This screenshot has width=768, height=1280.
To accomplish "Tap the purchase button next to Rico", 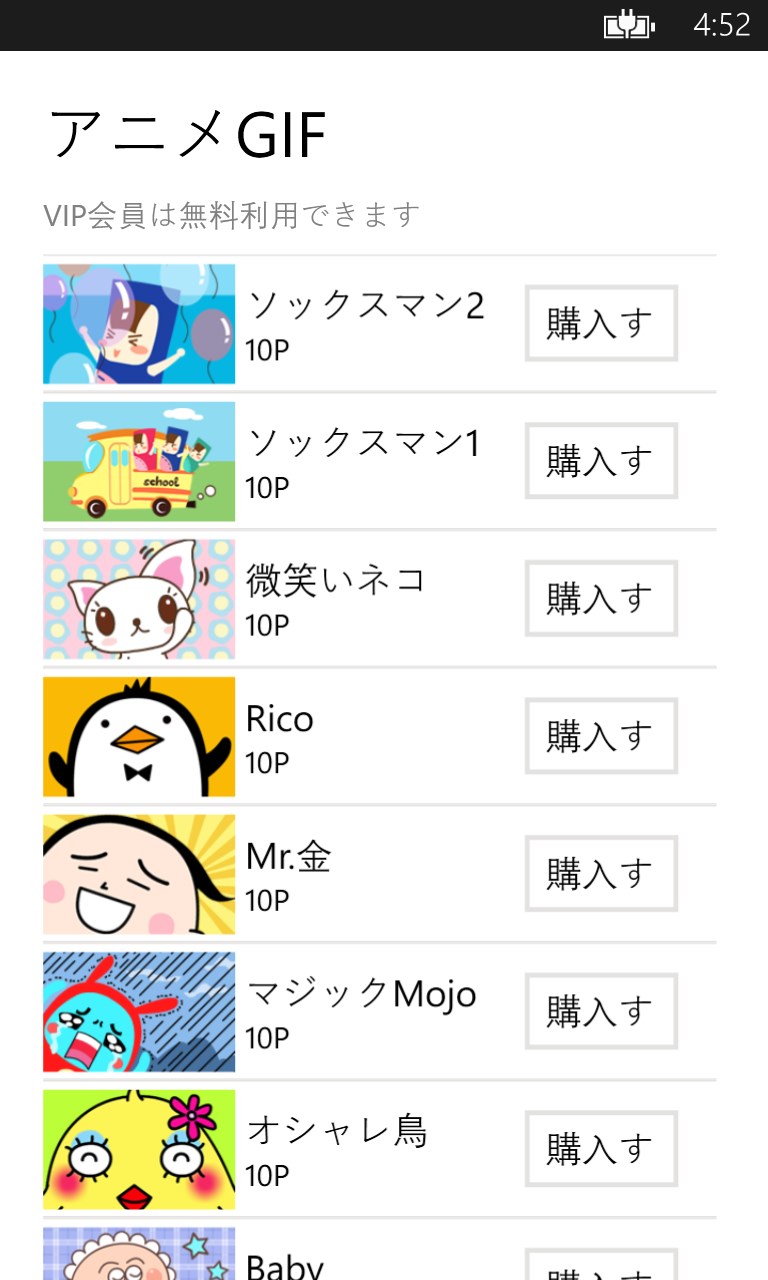I will (601, 736).
